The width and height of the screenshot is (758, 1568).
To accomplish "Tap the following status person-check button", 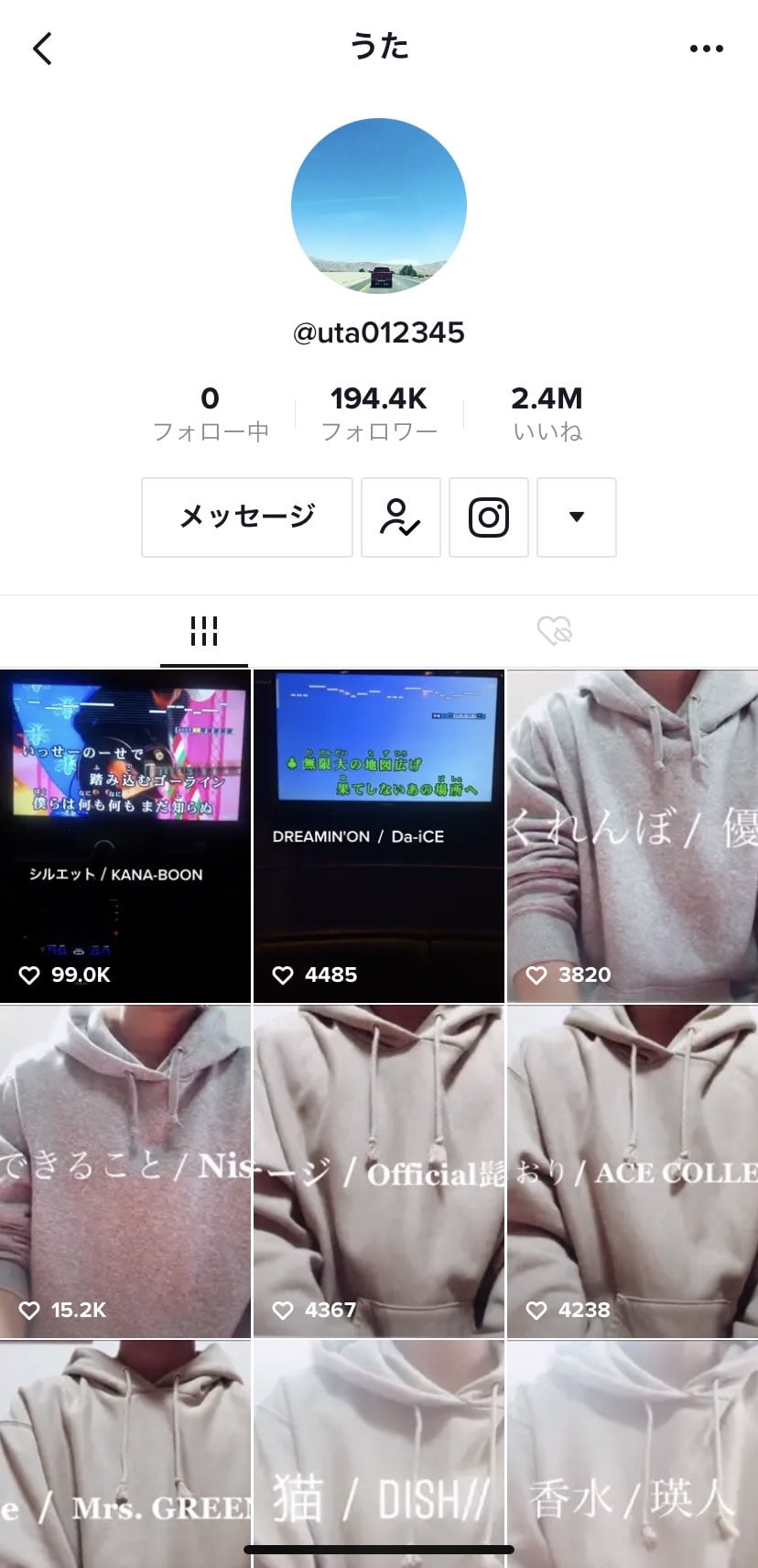I will pyautogui.click(x=400, y=517).
